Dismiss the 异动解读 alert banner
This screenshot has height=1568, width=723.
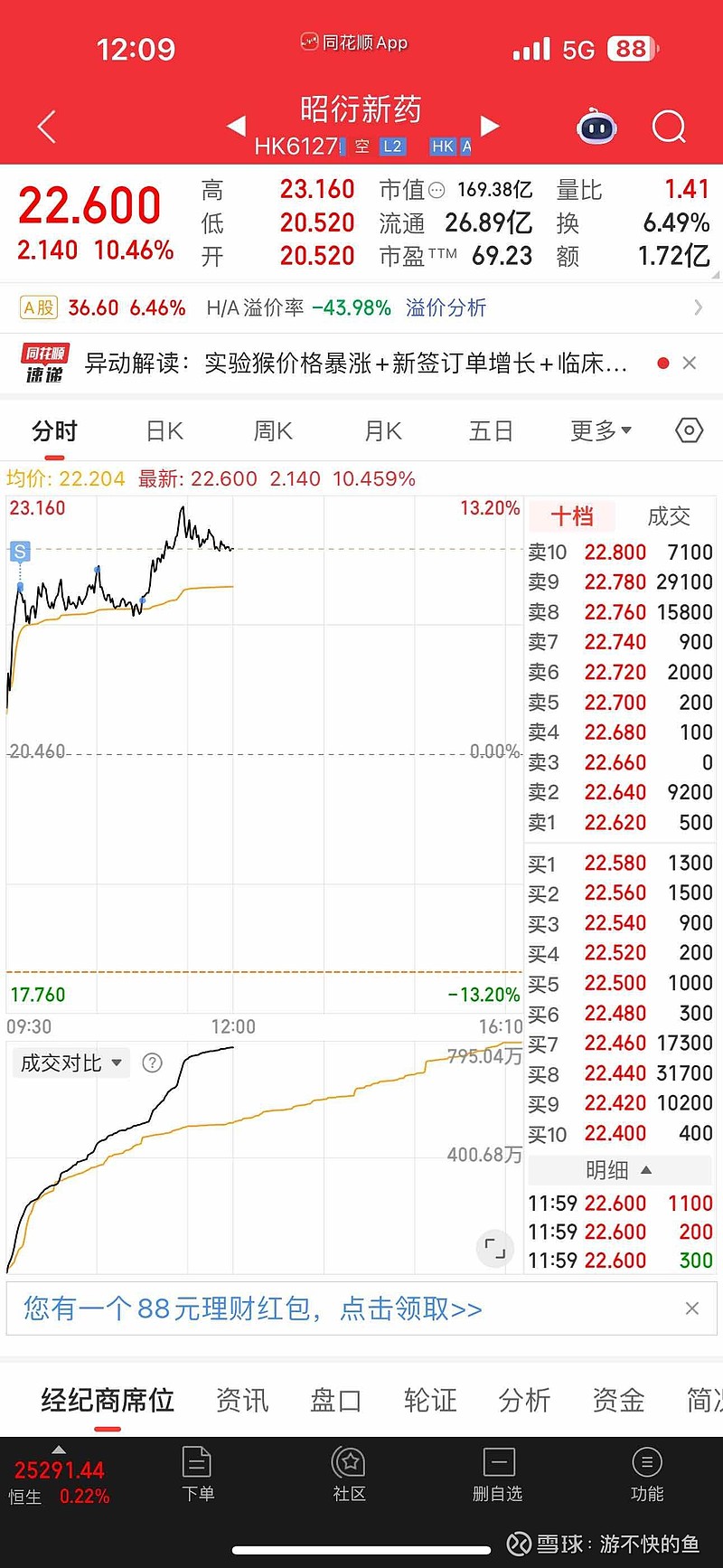(x=690, y=364)
